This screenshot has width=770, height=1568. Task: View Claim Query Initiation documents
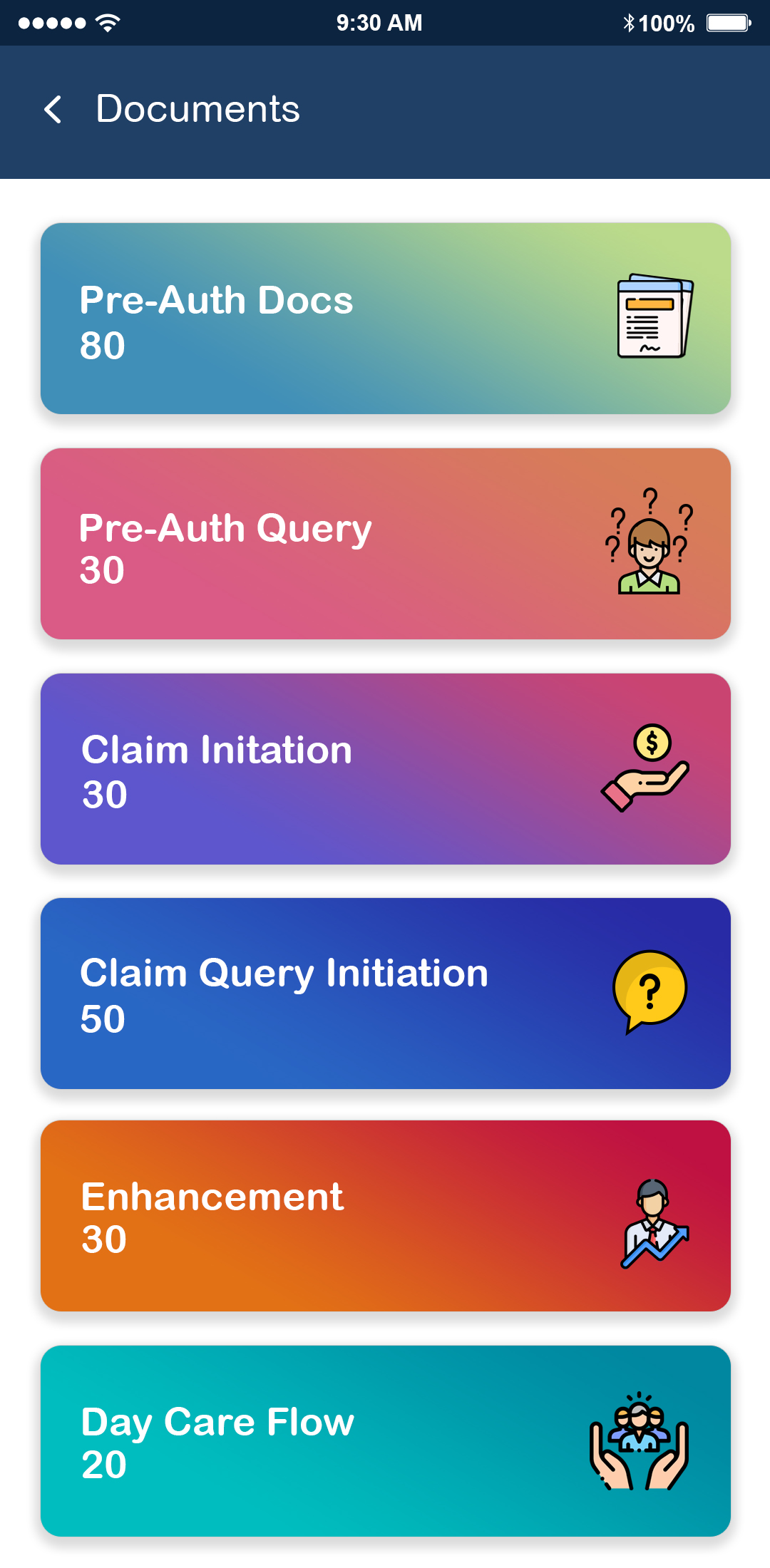pyautogui.click(x=385, y=994)
